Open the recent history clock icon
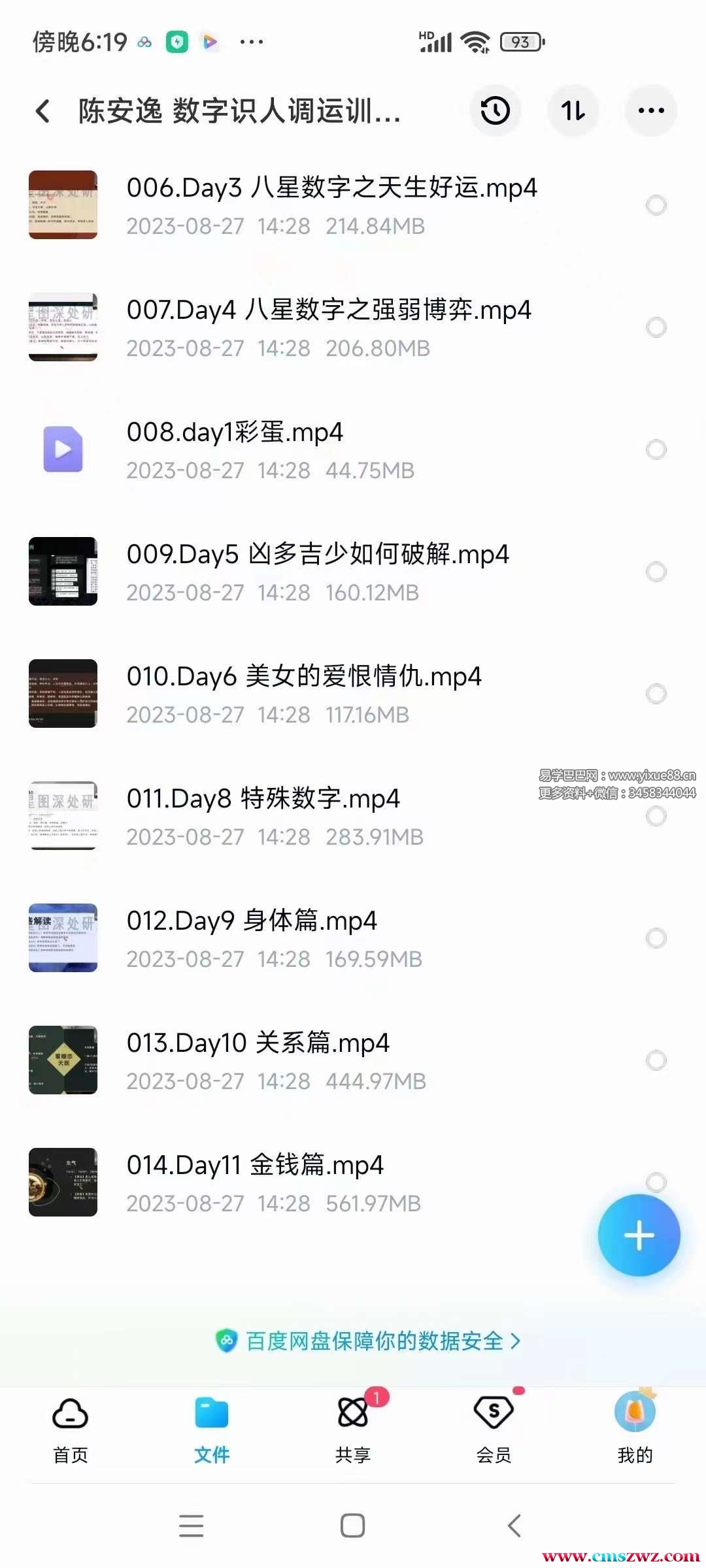Image resolution: width=706 pixels, height=1568 pixels. coord(496,110)
